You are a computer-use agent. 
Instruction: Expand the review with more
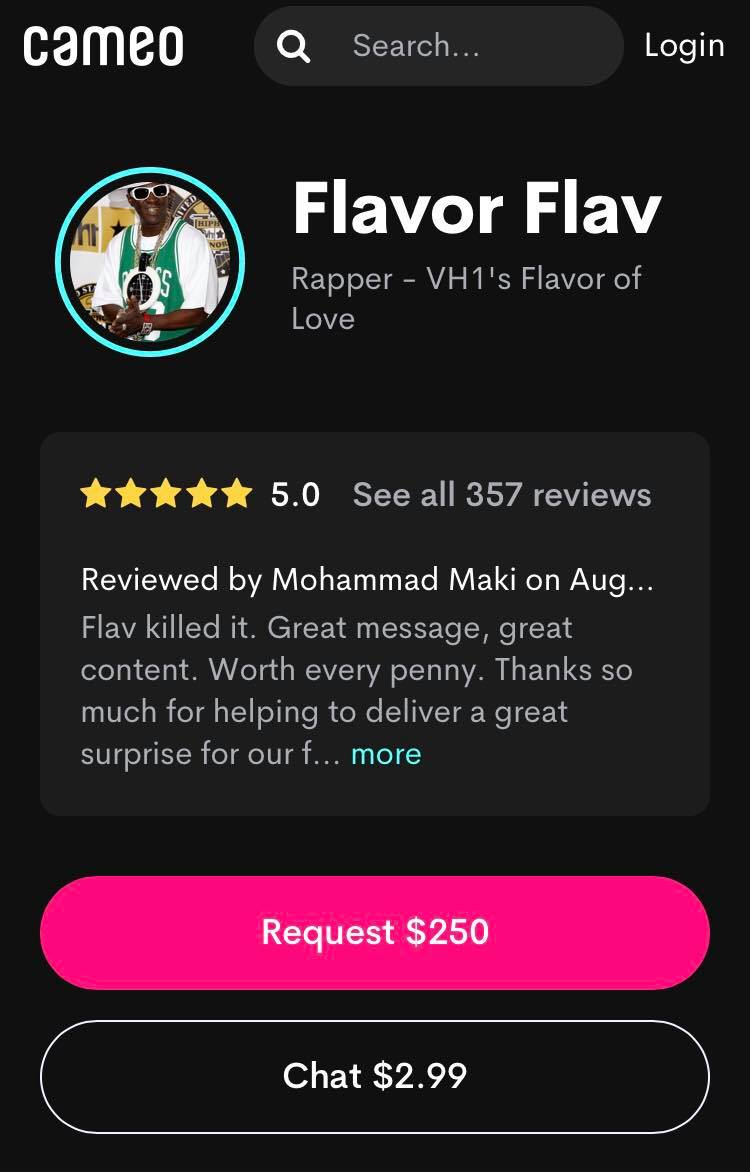point(386,754)
